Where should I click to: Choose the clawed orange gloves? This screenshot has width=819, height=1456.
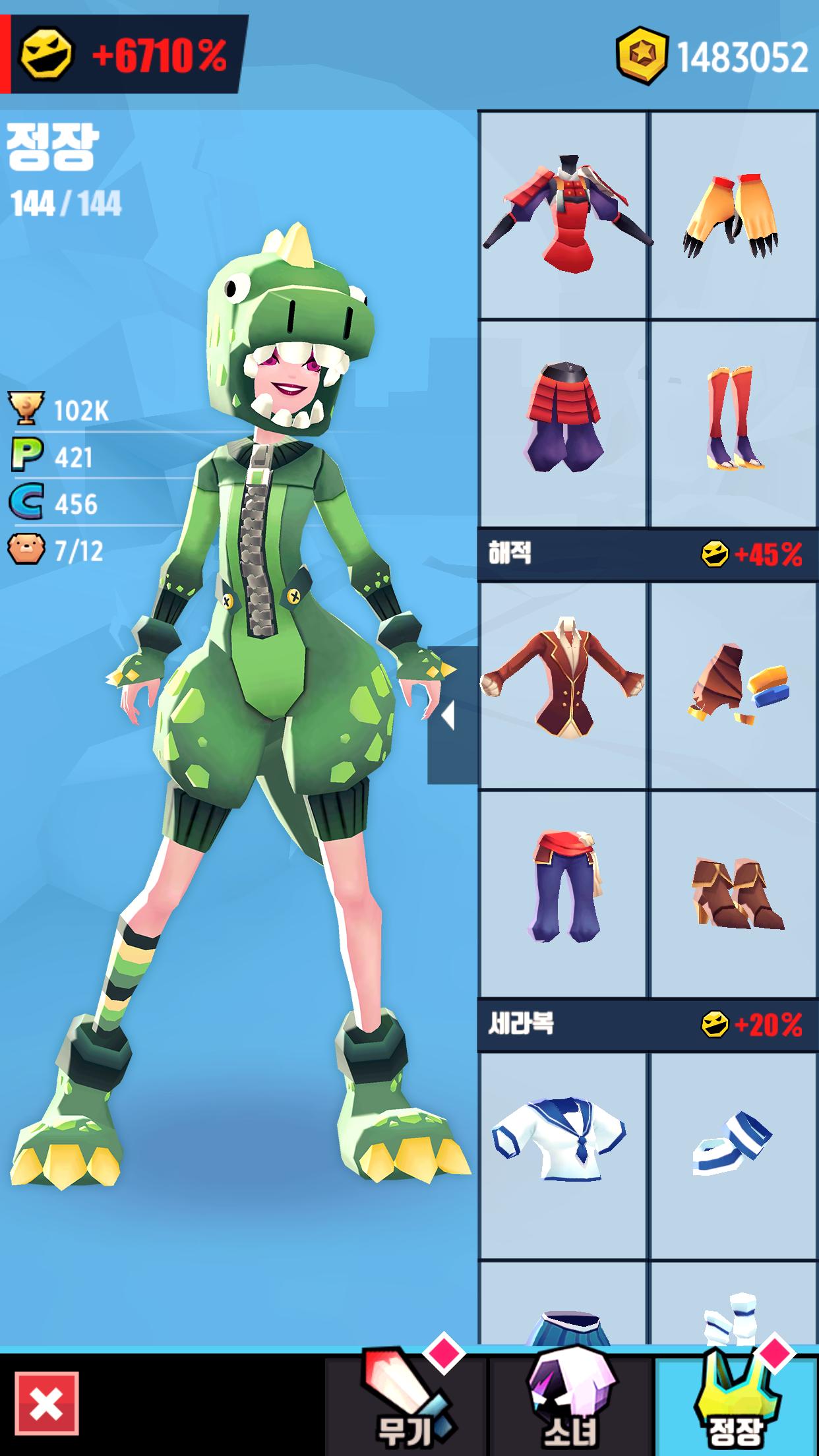click(734, 215)
